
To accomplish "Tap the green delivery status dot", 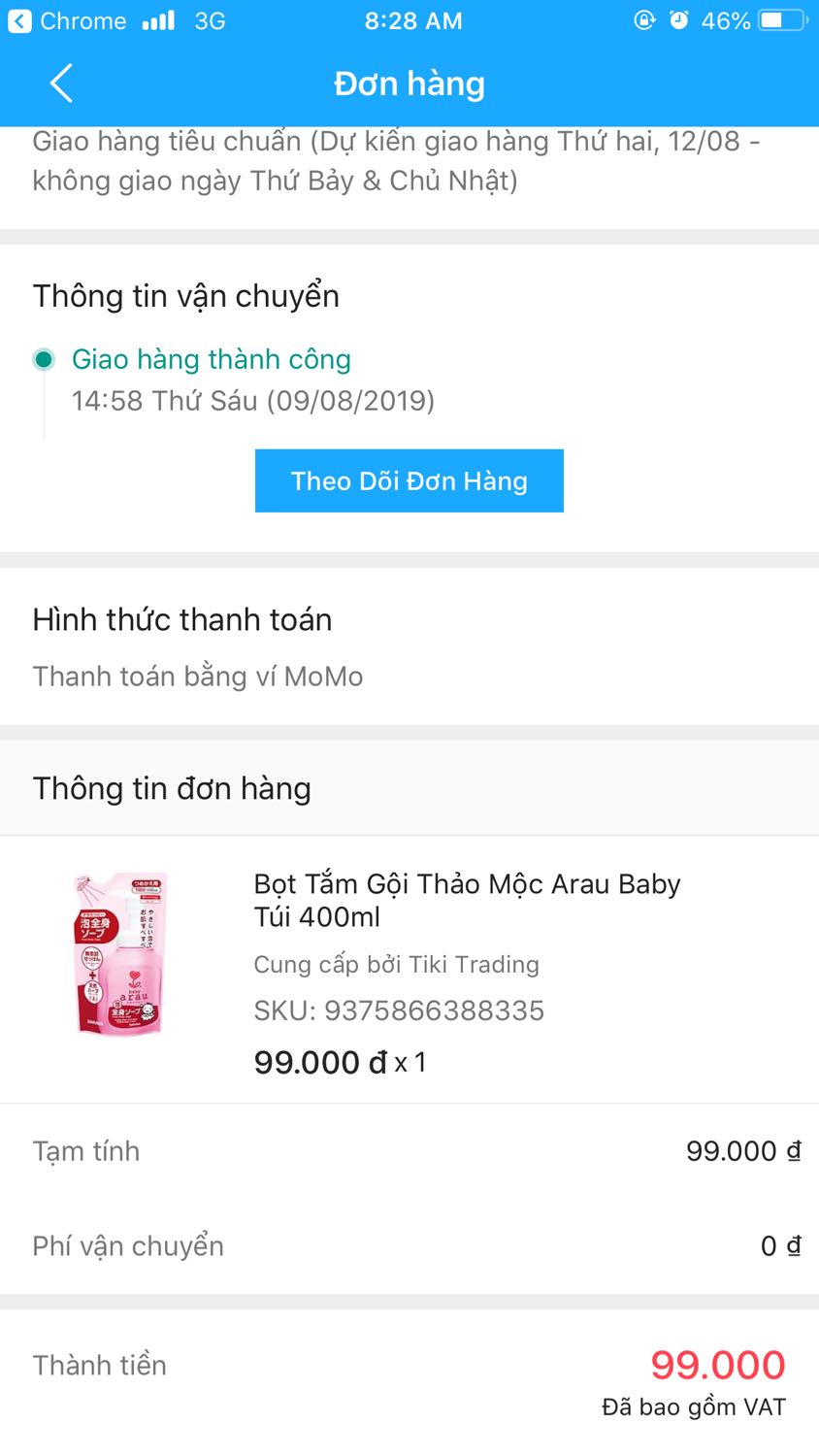I will click(x=44, y=359).
